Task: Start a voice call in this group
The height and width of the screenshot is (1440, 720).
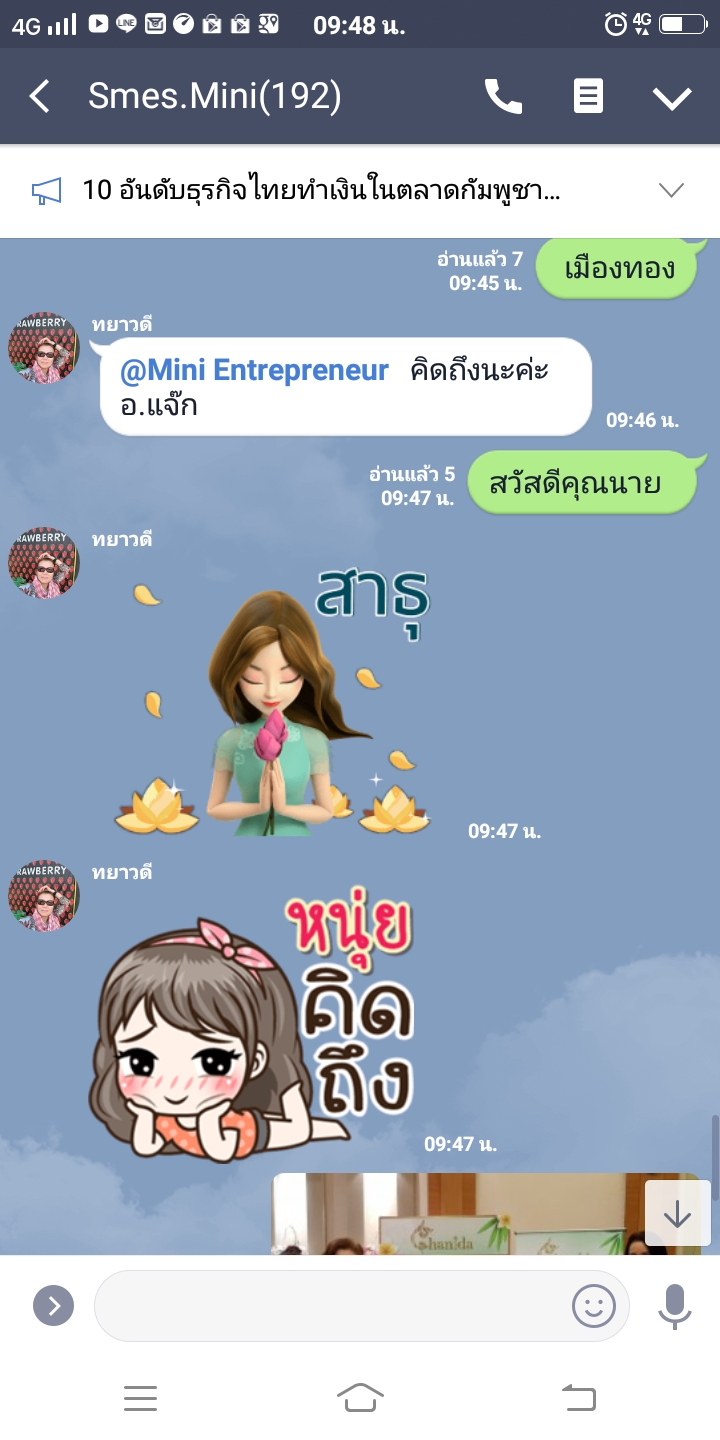Action: point(503,97)
